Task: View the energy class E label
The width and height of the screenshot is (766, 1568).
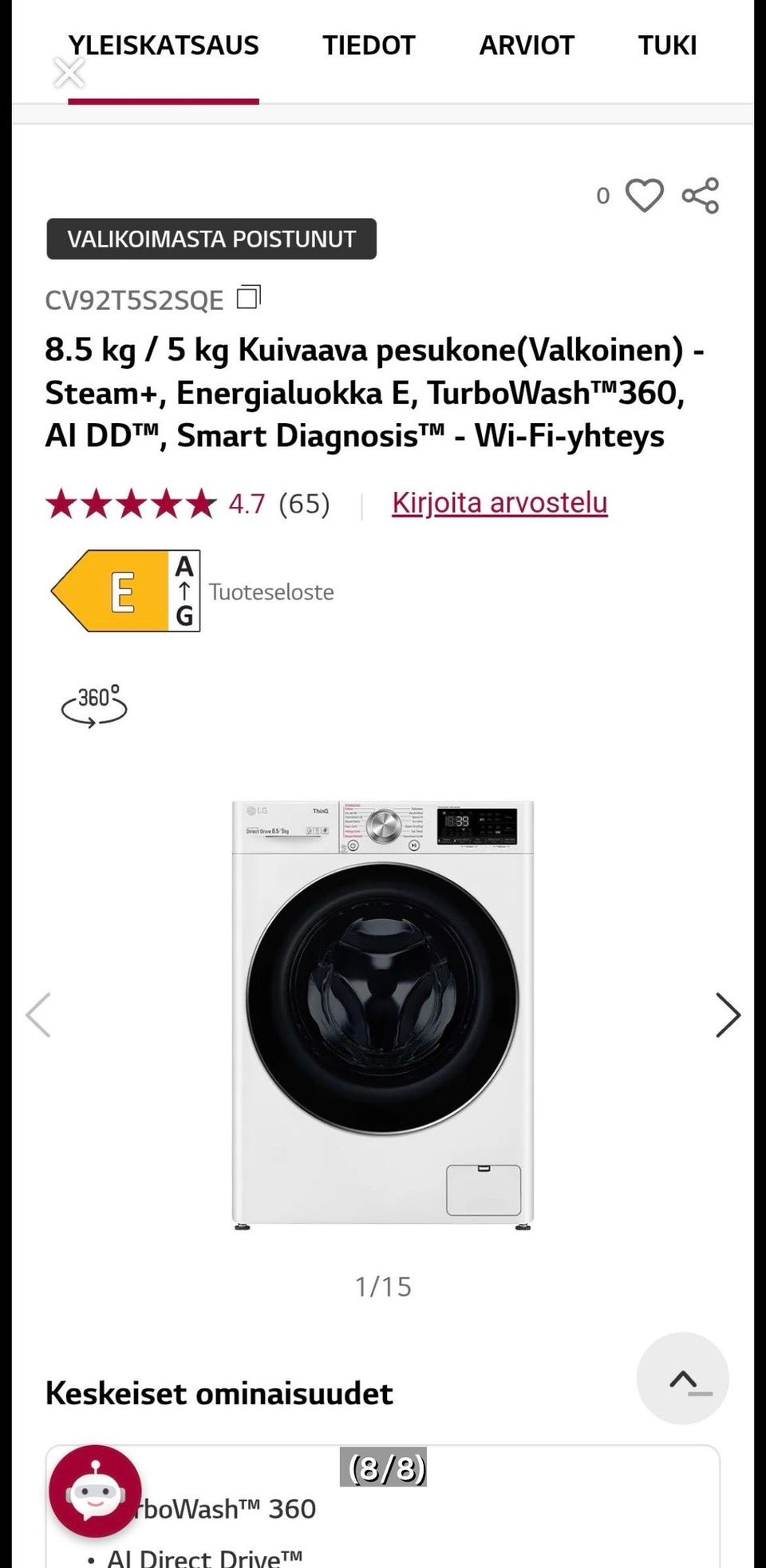Action: pos(124,592)
